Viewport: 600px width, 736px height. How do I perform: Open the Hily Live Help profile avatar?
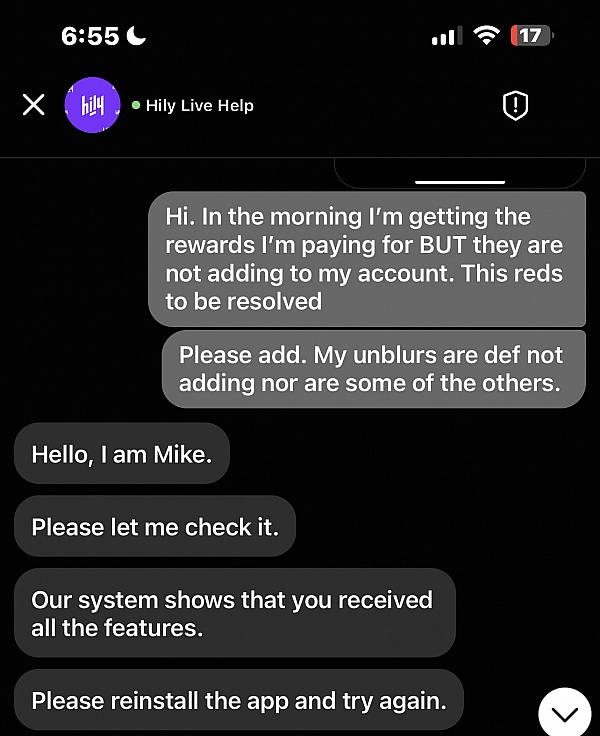[x=92, y=104]
